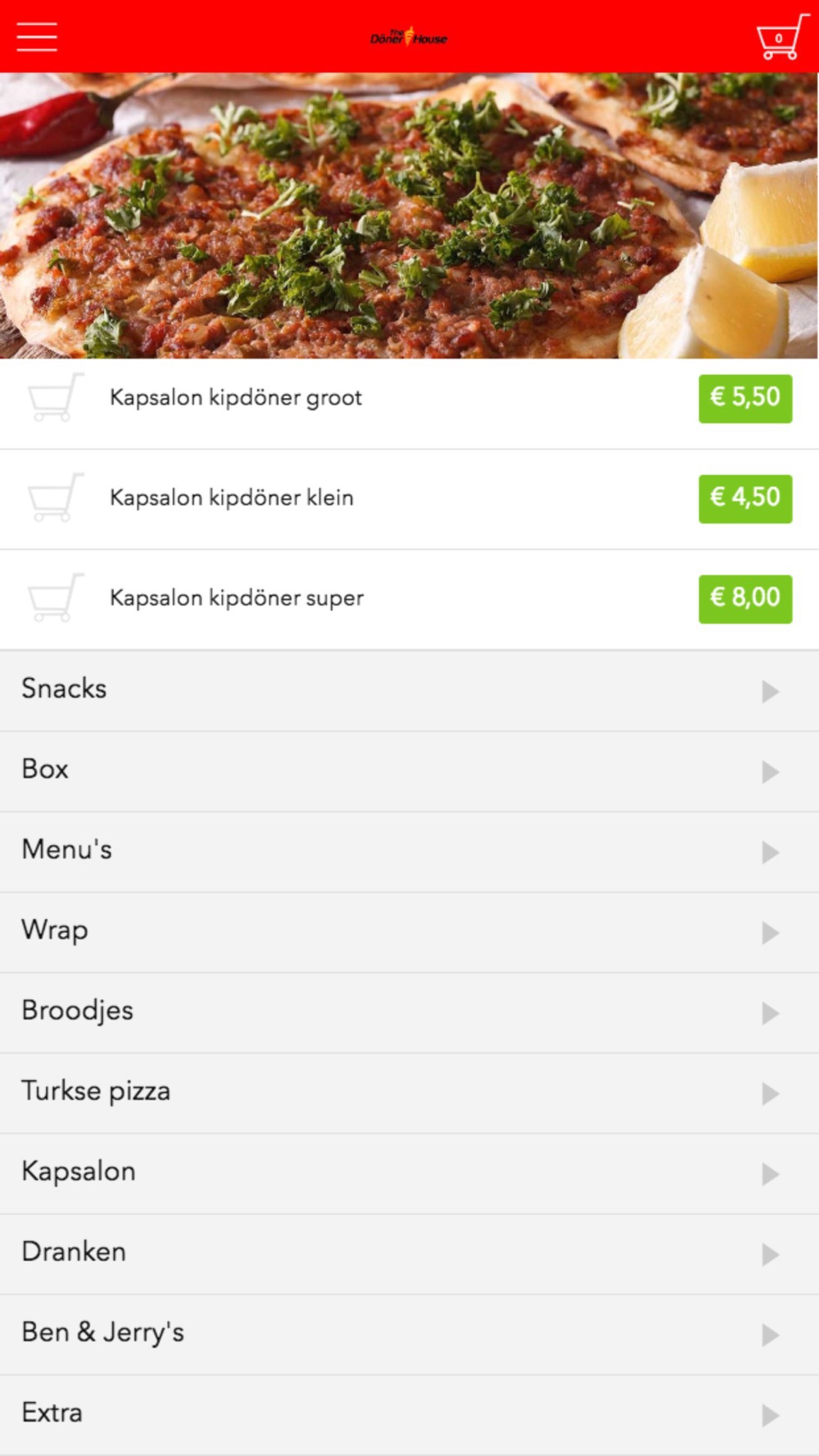Open the Dranken category
The image size is (819, 1456).
pos(409,1253)
